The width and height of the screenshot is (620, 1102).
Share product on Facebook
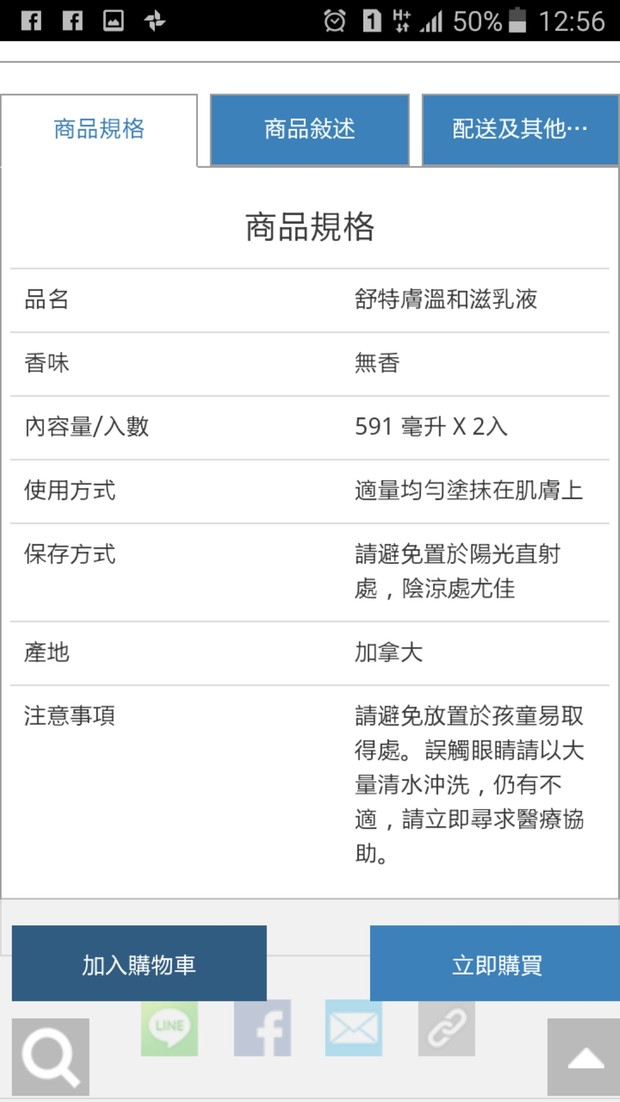[262, 1028]
